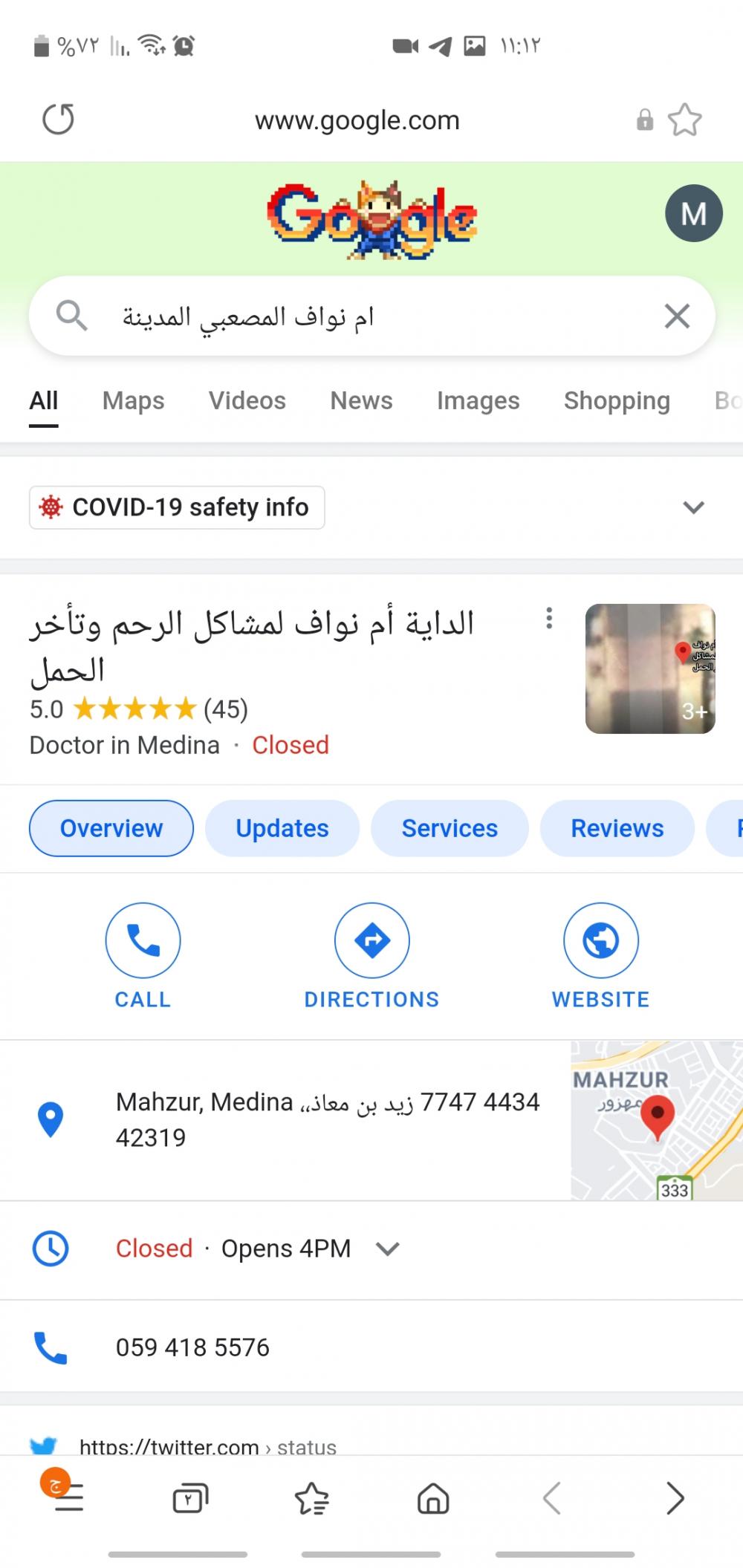The width and height of the screenshot is (743, 1568).
Task: Expand the opening hours
Action: (388, 1249)
